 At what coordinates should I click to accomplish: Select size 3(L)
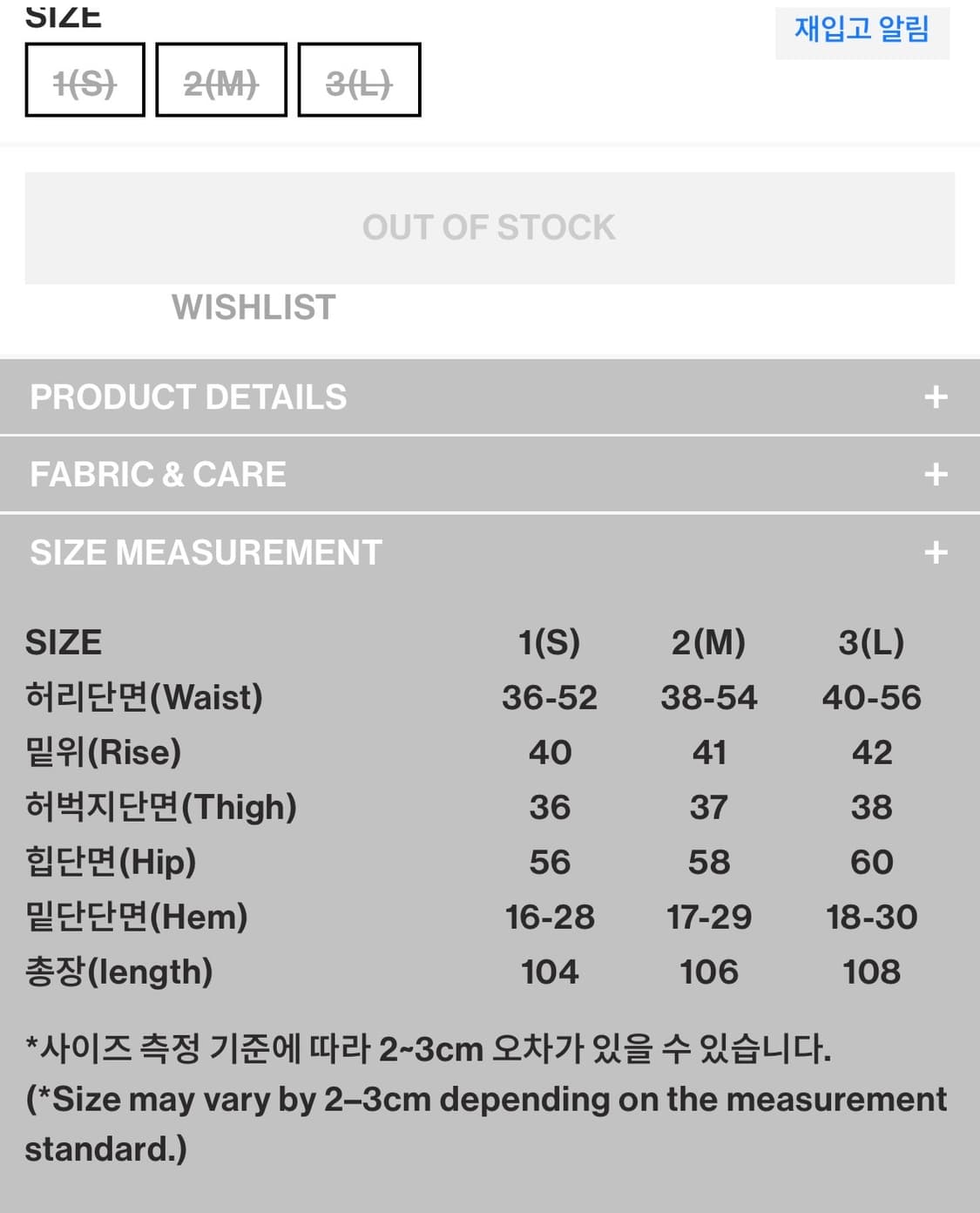[x=358, y=81]
